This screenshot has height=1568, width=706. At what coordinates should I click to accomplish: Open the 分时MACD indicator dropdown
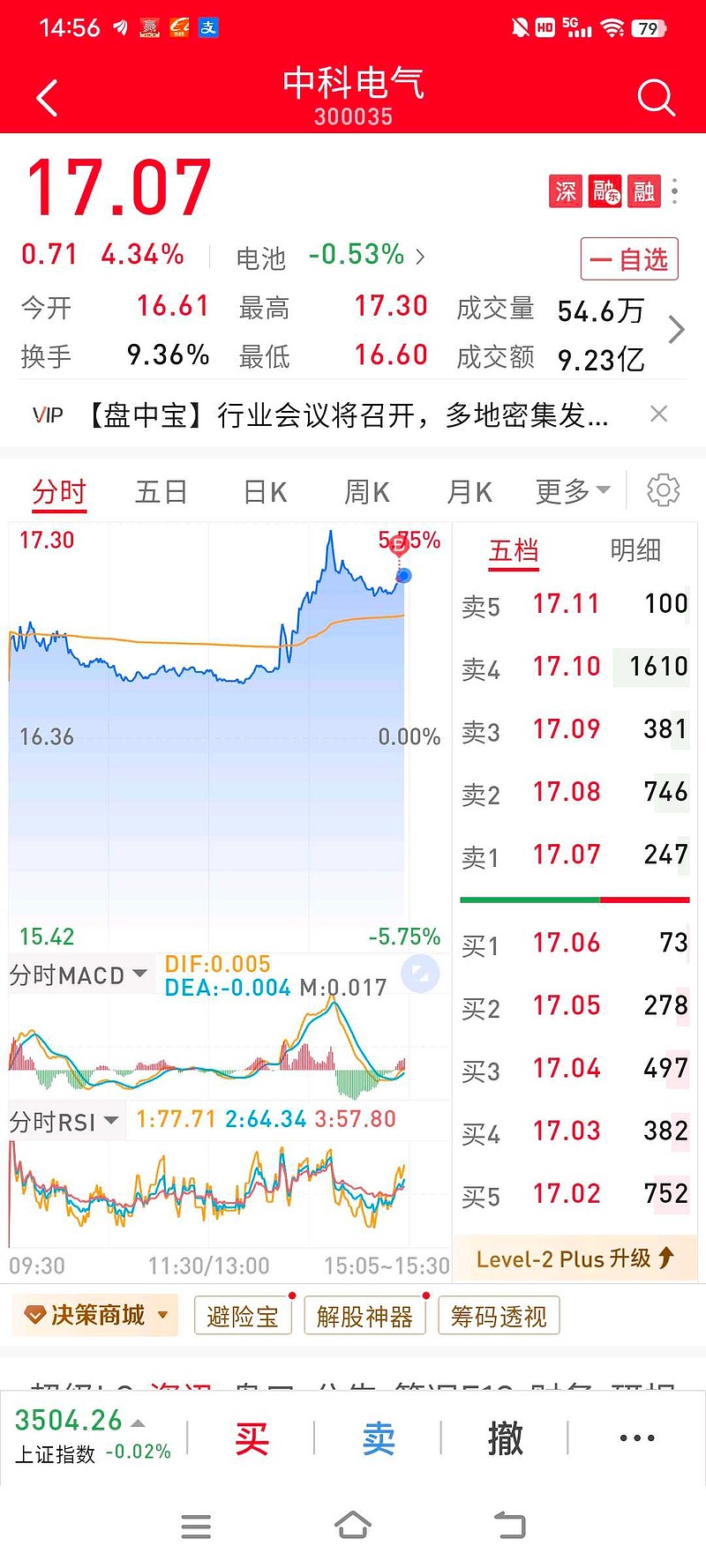(79, 975)
